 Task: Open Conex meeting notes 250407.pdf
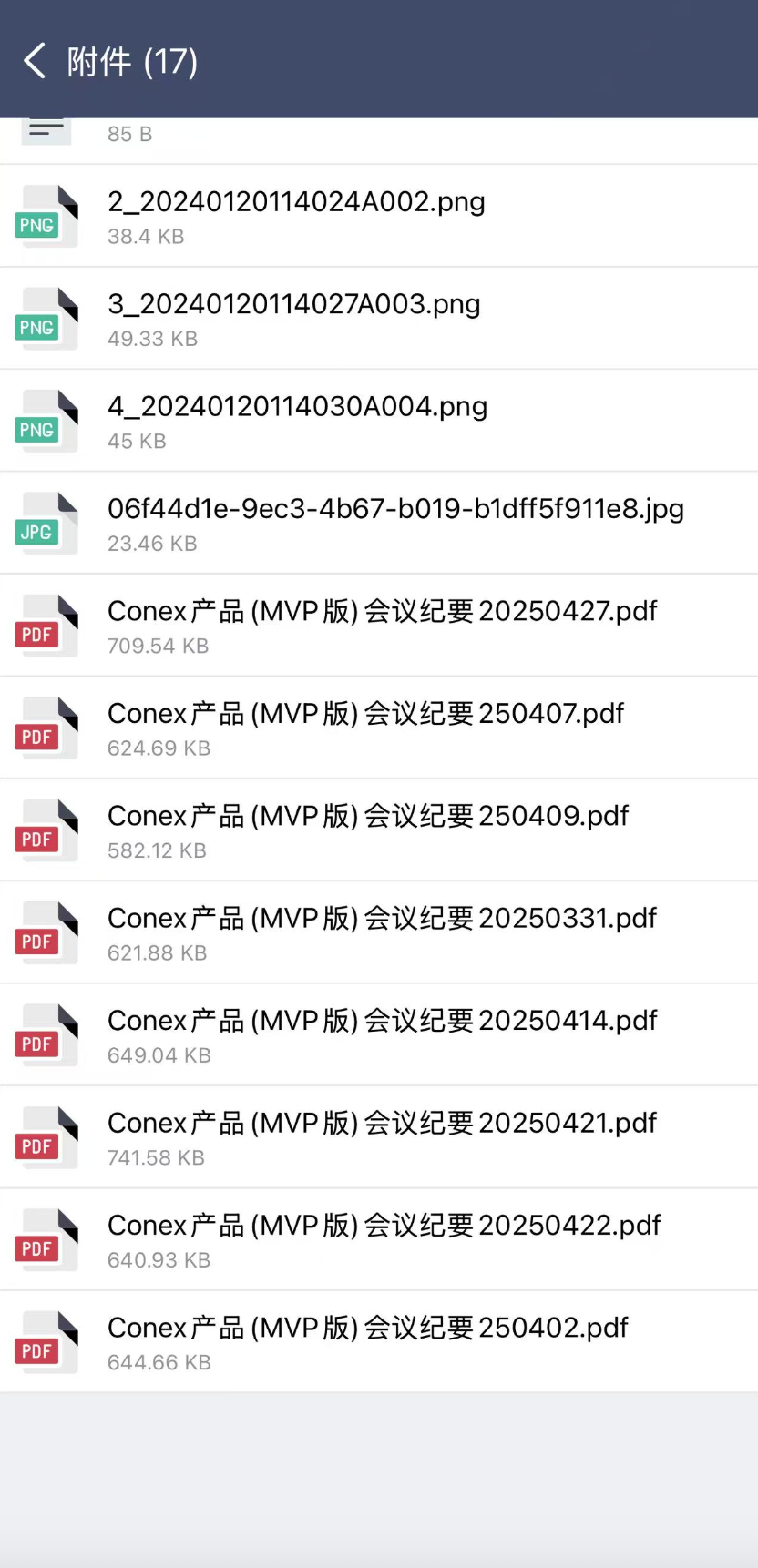click(378, 728)
